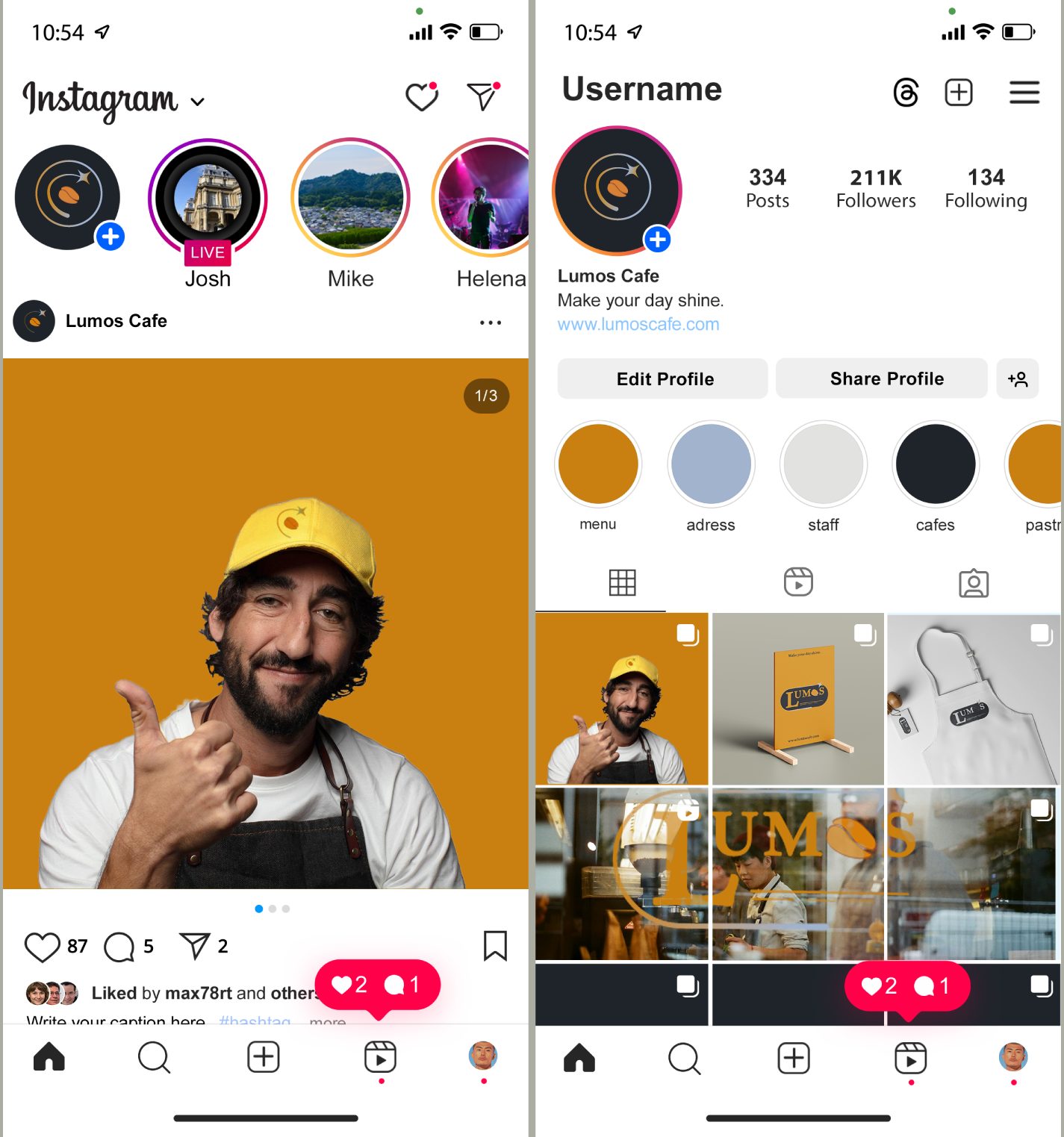Switch to the tagged photos tab
This screenshot has width=1064, height=1137.
click(973, 583)
